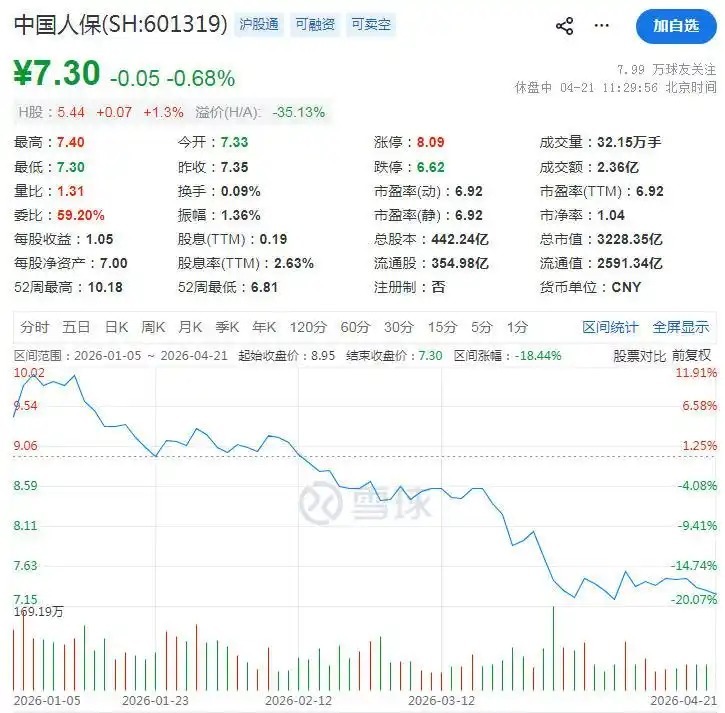Open the 前复权 adjustment dropdown
The width and height of the screenshot is (725, 713).
(x=691, y=355)
